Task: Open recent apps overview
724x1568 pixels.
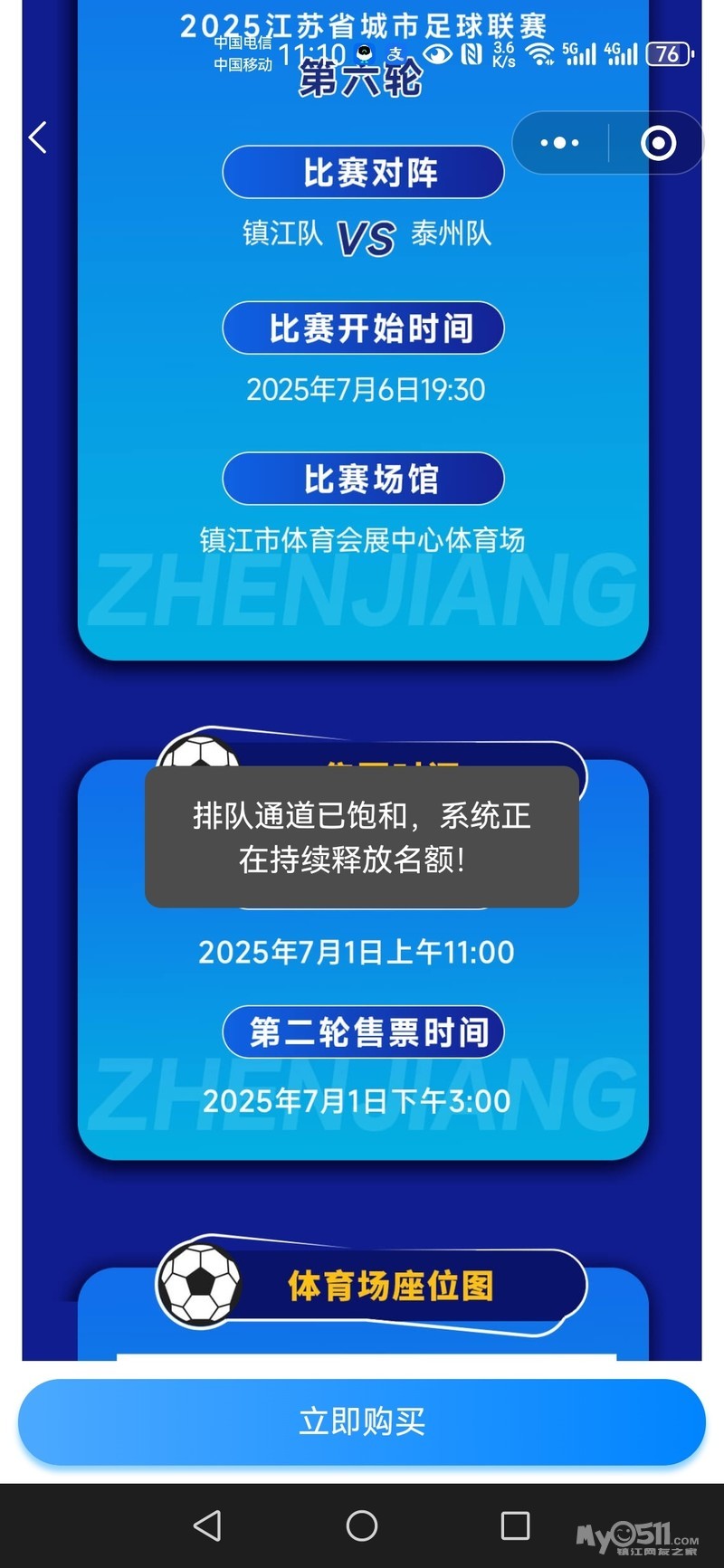Action: (515, 1525)
